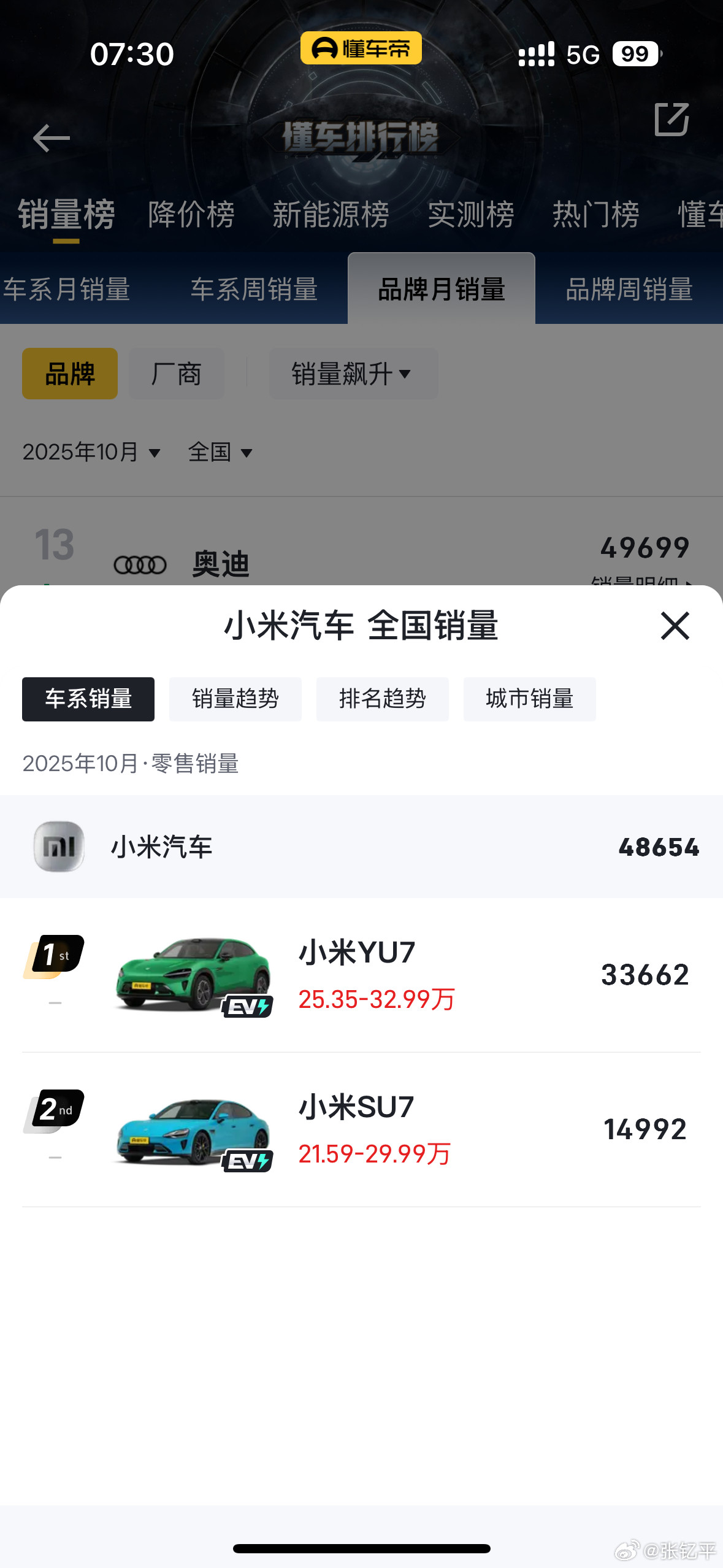Switch to the 降价榜 tab
Image resolution: width=723 pixels, height=1568 pixels.
(191, 213)
